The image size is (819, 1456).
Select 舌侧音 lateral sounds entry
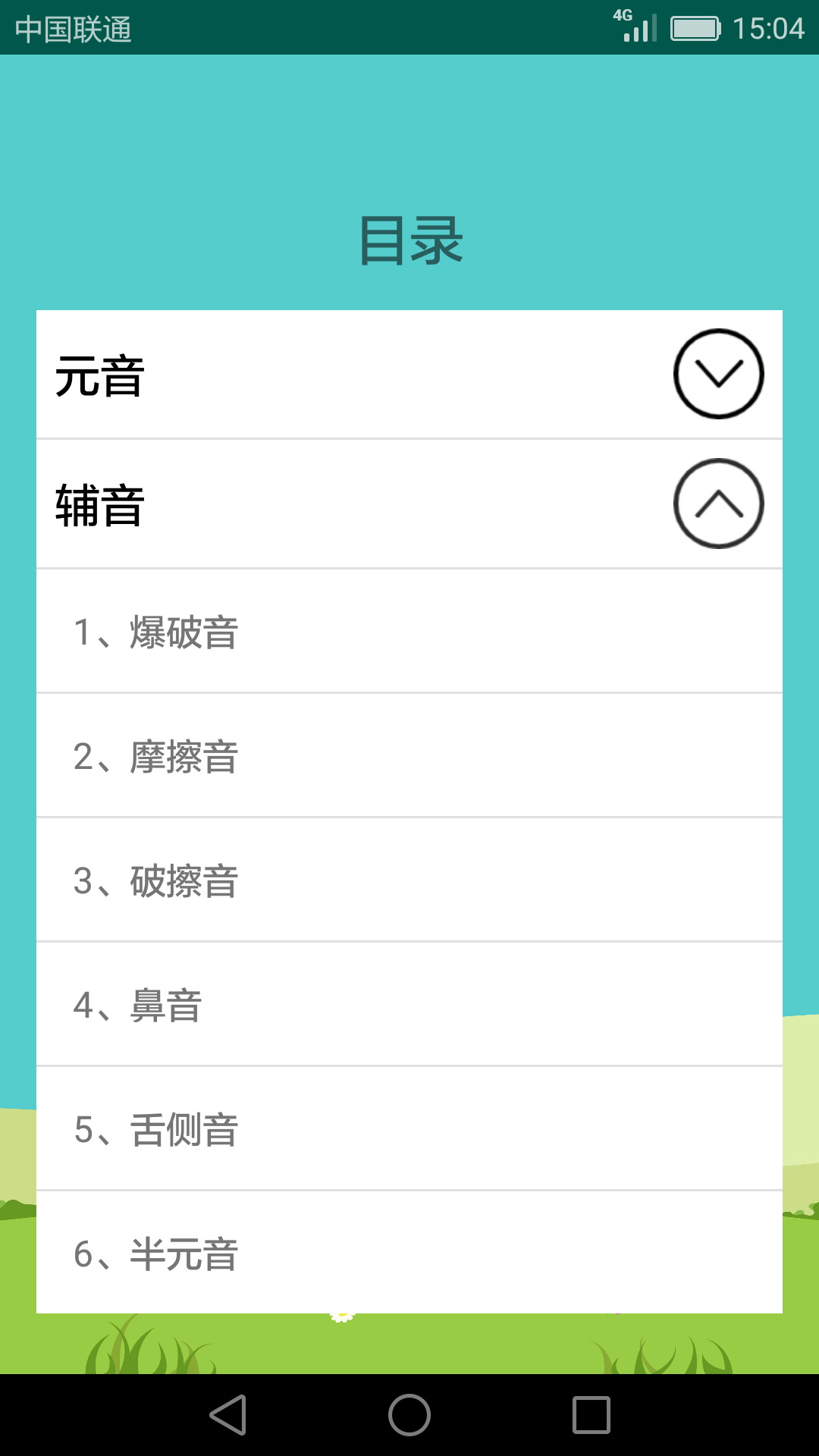(409, 1130)
